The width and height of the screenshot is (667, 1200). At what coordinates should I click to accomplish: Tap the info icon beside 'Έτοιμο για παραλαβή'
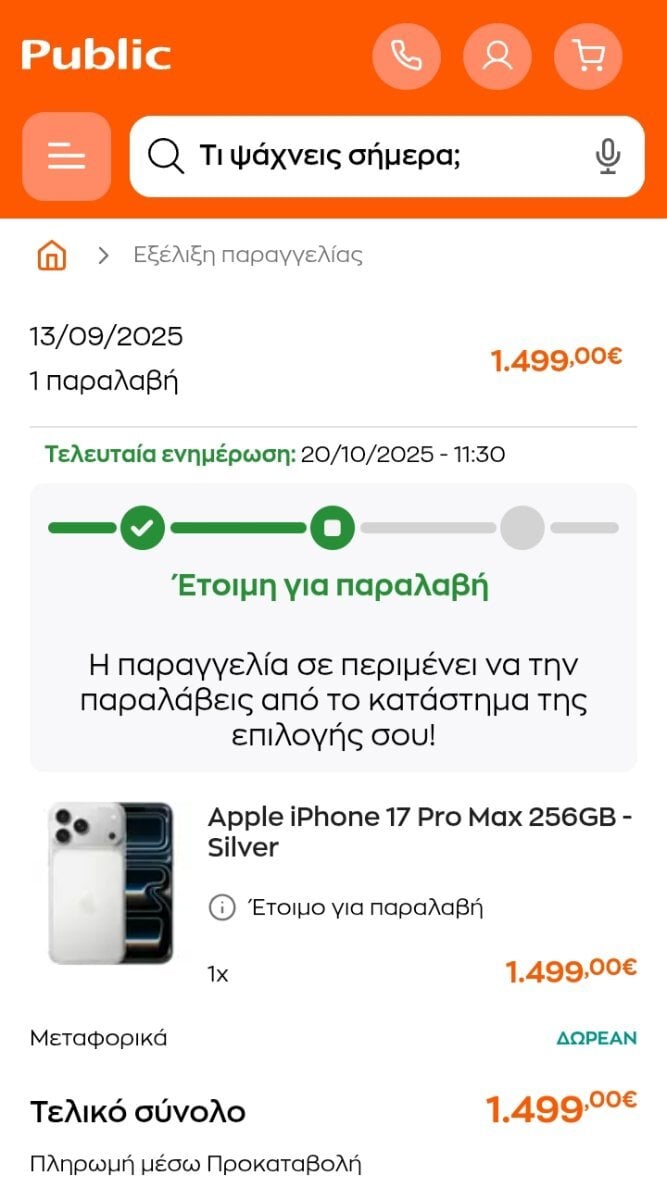[x=221, y=908]
